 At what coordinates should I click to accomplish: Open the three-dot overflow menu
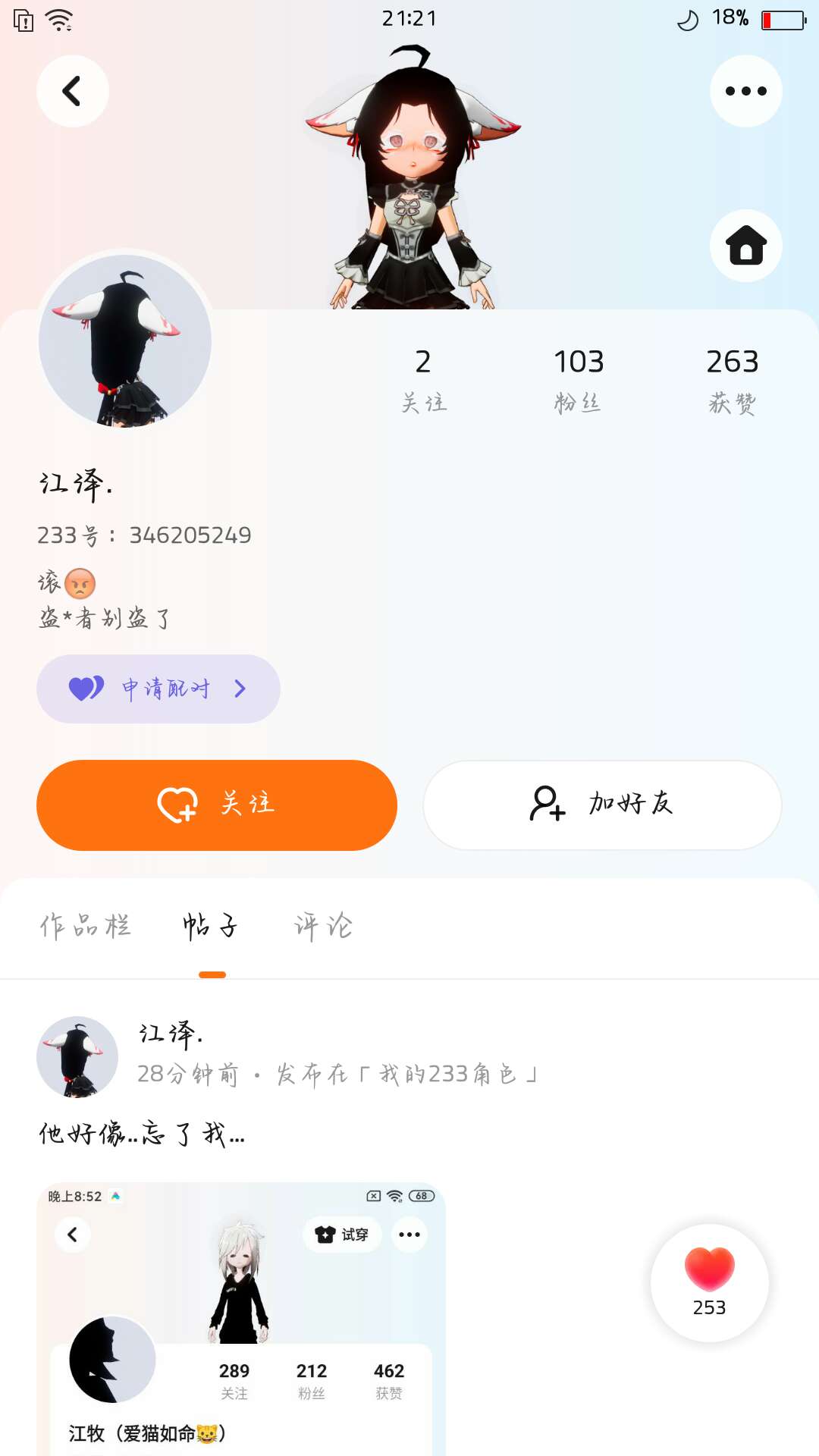tap(745, 91)
